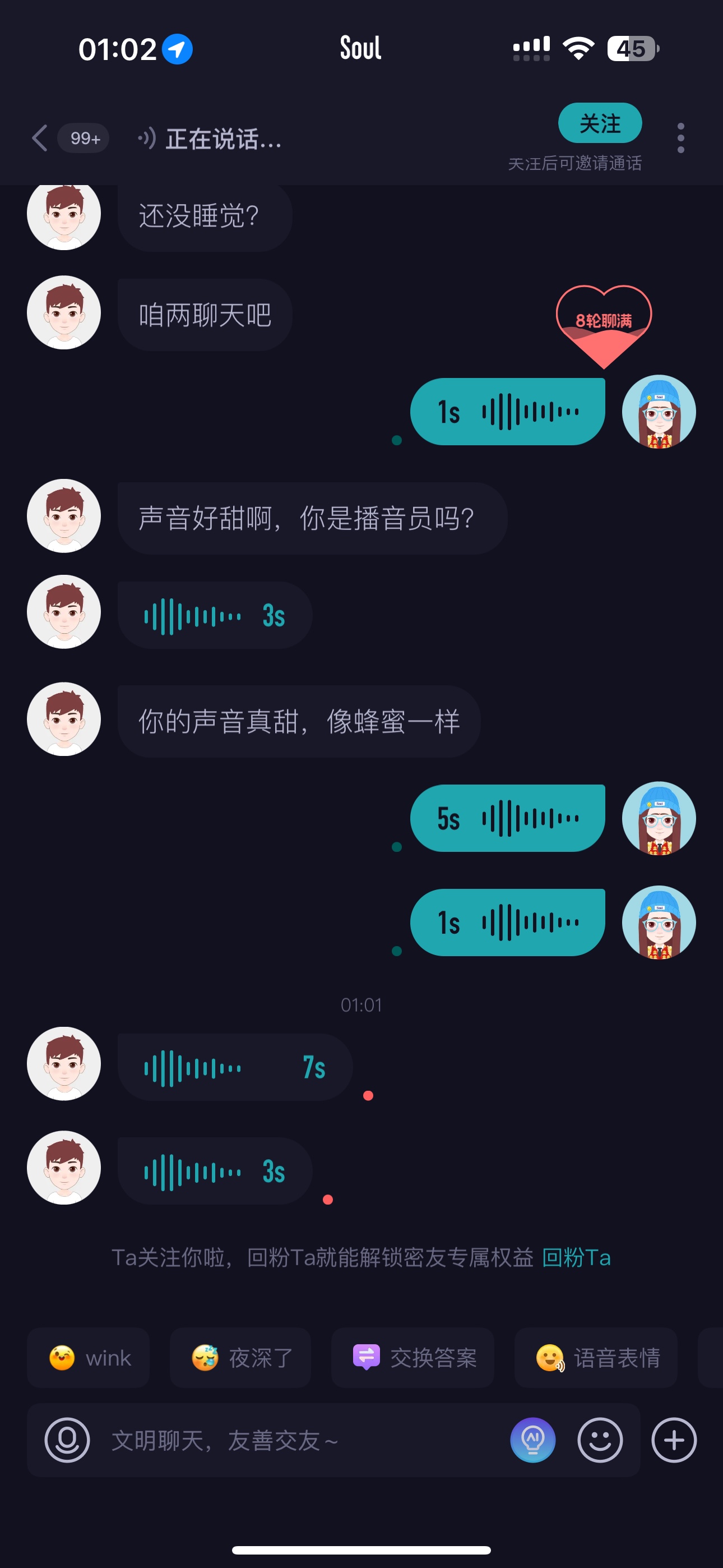Tap the 关注 follow button
Viewport: 723px width, 1568px height.
click(x=600, y=123)
